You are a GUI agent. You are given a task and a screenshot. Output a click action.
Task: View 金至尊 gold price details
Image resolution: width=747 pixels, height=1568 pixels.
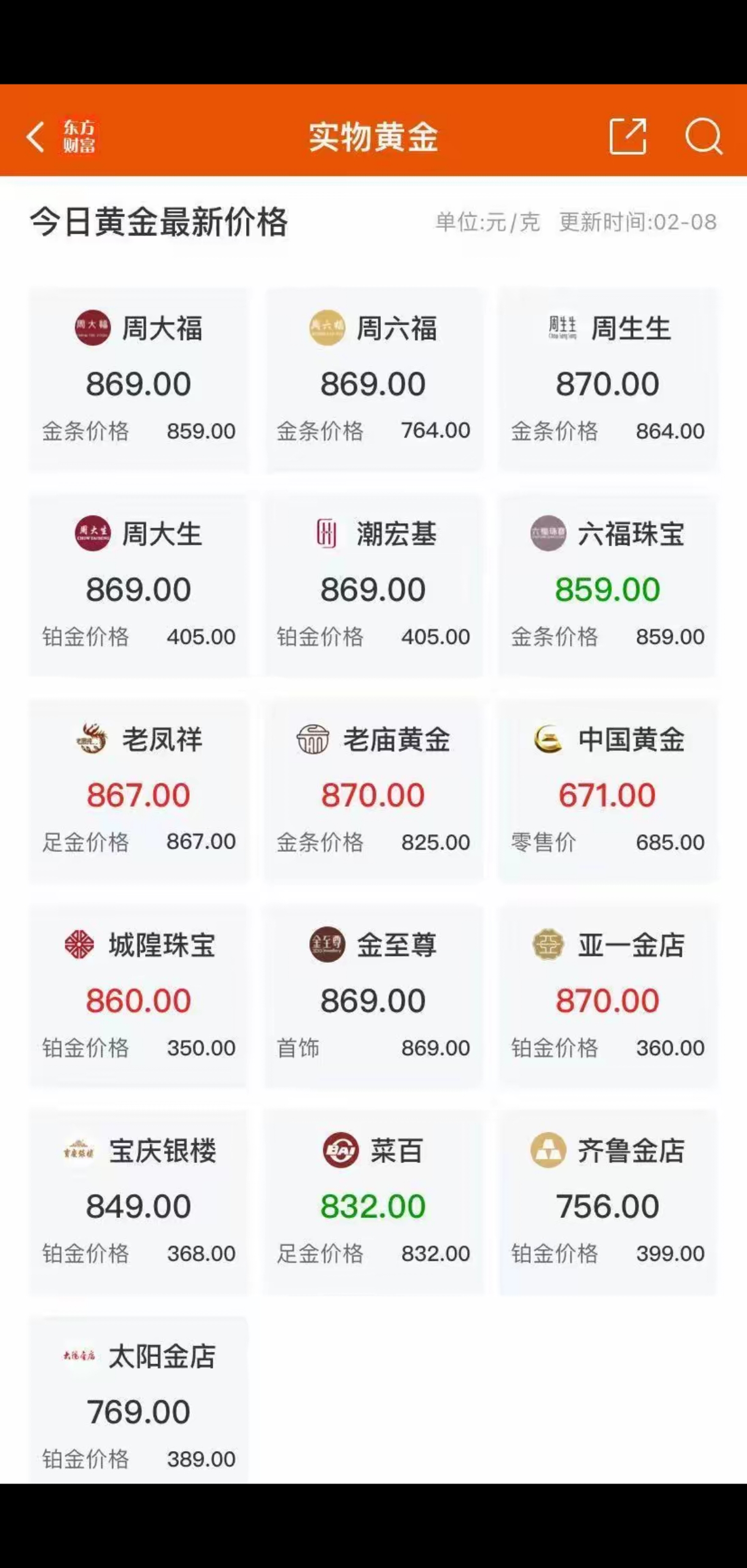pyautogui.click(x=374, y=996)
